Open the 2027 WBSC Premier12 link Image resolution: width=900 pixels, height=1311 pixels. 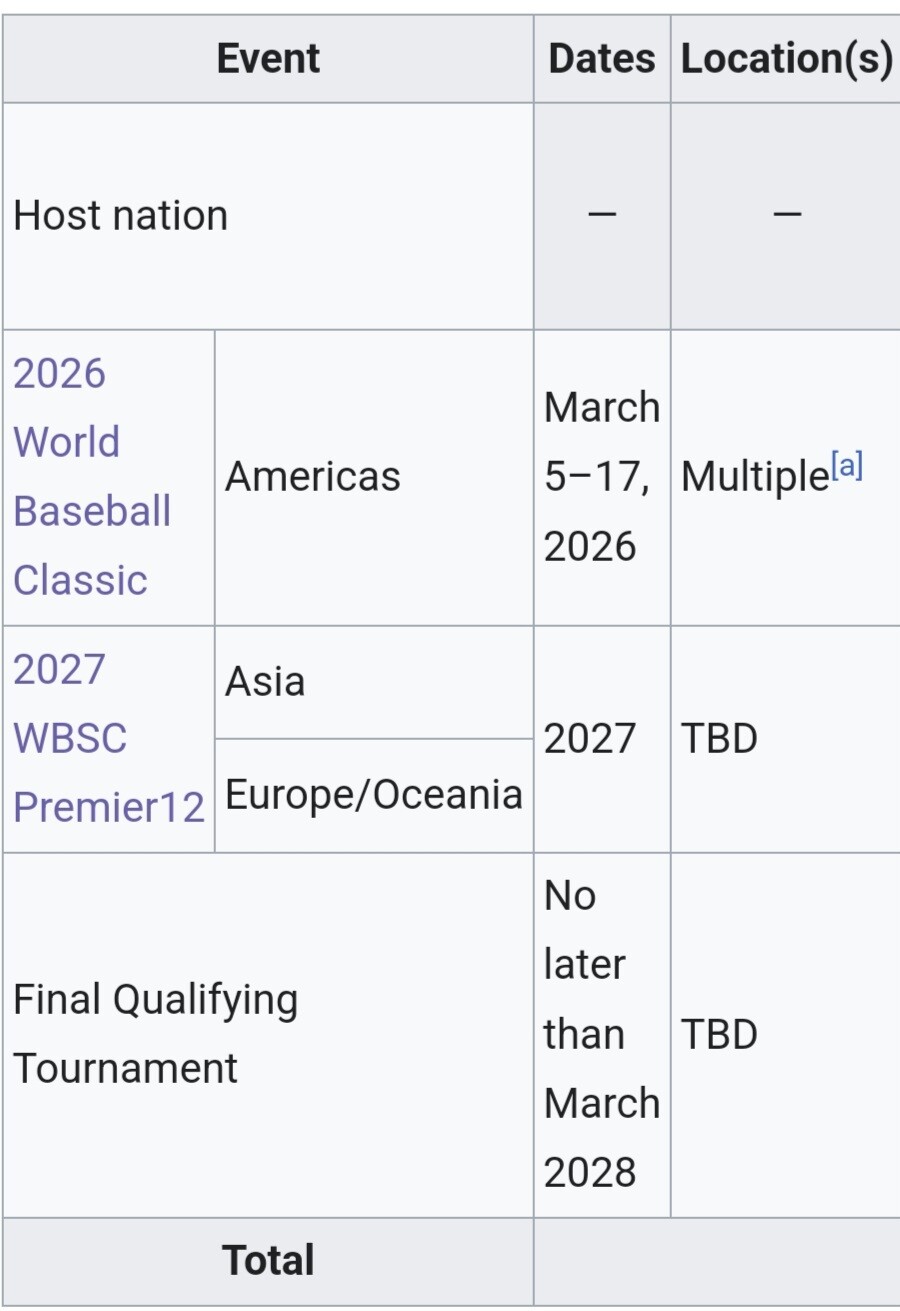pos(108,739)
